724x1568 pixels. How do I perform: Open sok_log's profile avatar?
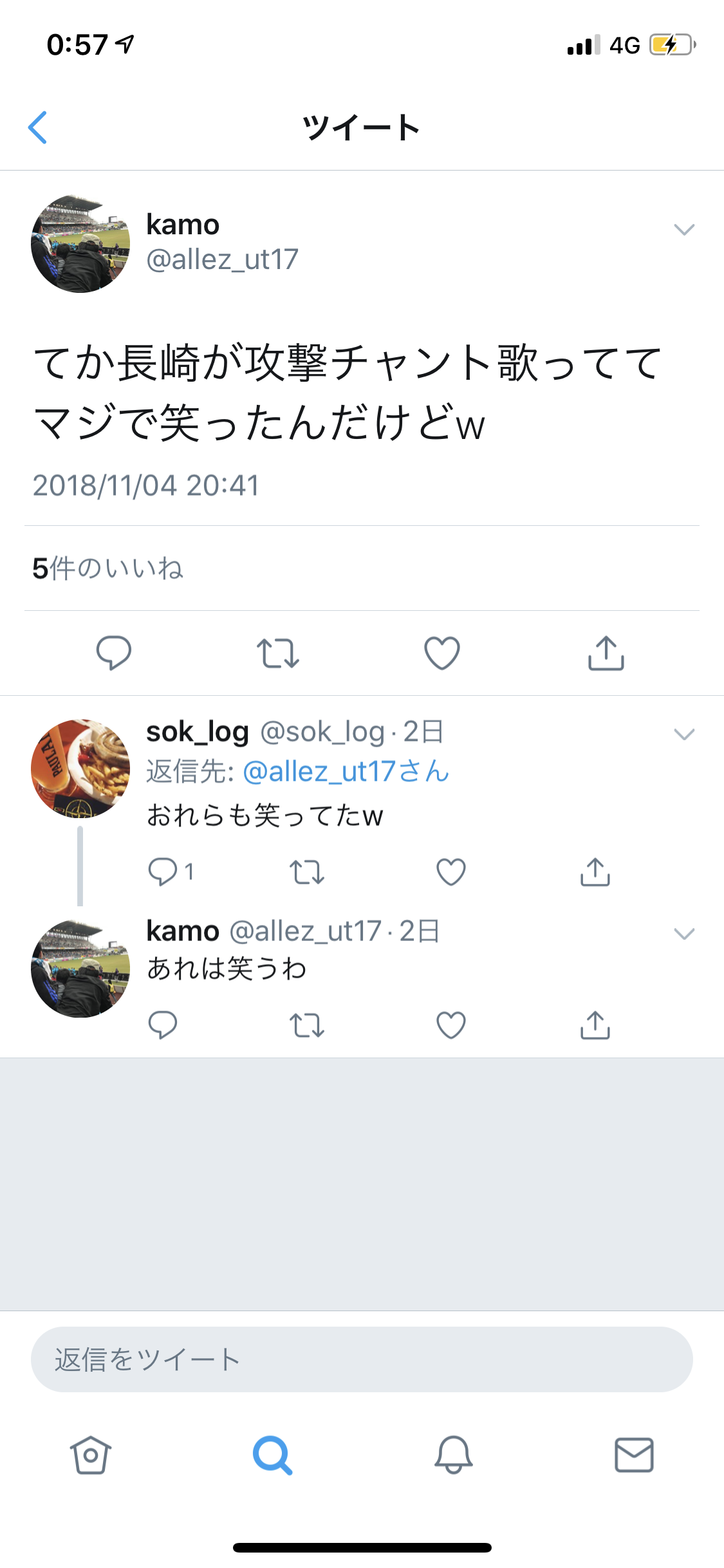click(80, 769)
